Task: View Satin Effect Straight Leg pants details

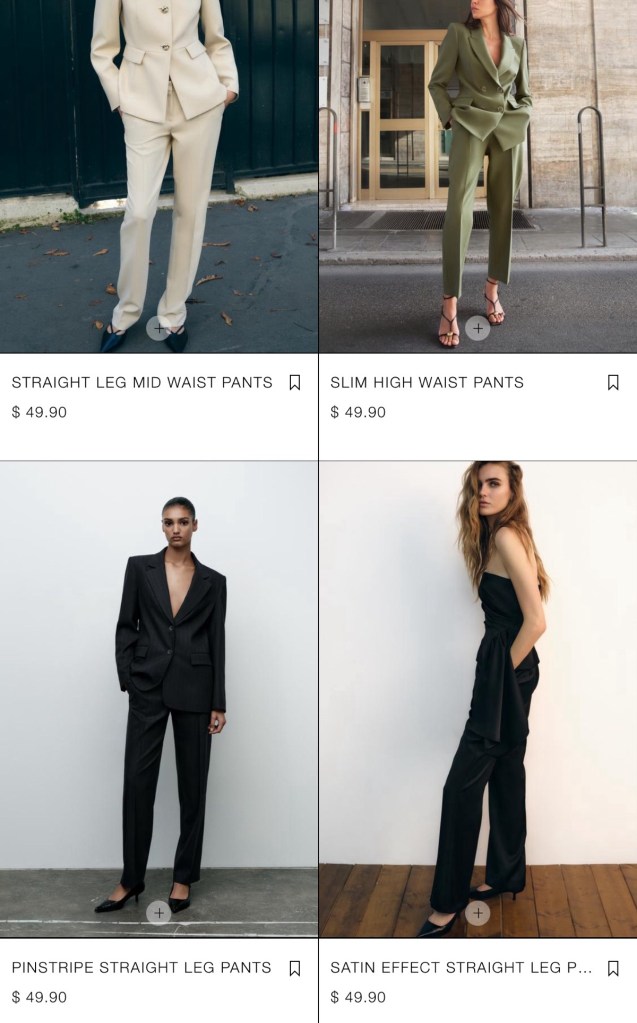Action: click(x=461, y=968)
